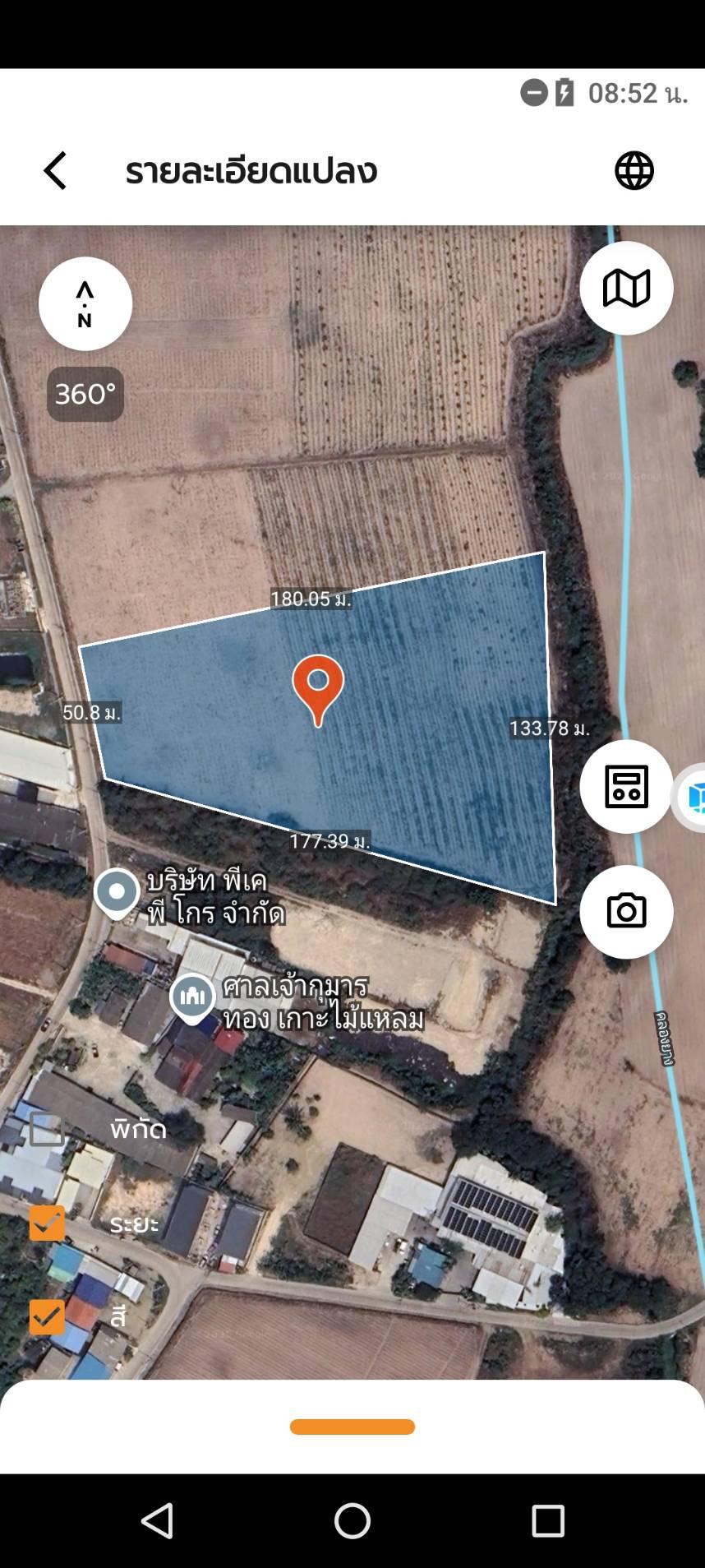705x1568 pixels.
Task: Open the ศาลเจ้ากุมารทอง place marker
Action: (x=192, y=998)
